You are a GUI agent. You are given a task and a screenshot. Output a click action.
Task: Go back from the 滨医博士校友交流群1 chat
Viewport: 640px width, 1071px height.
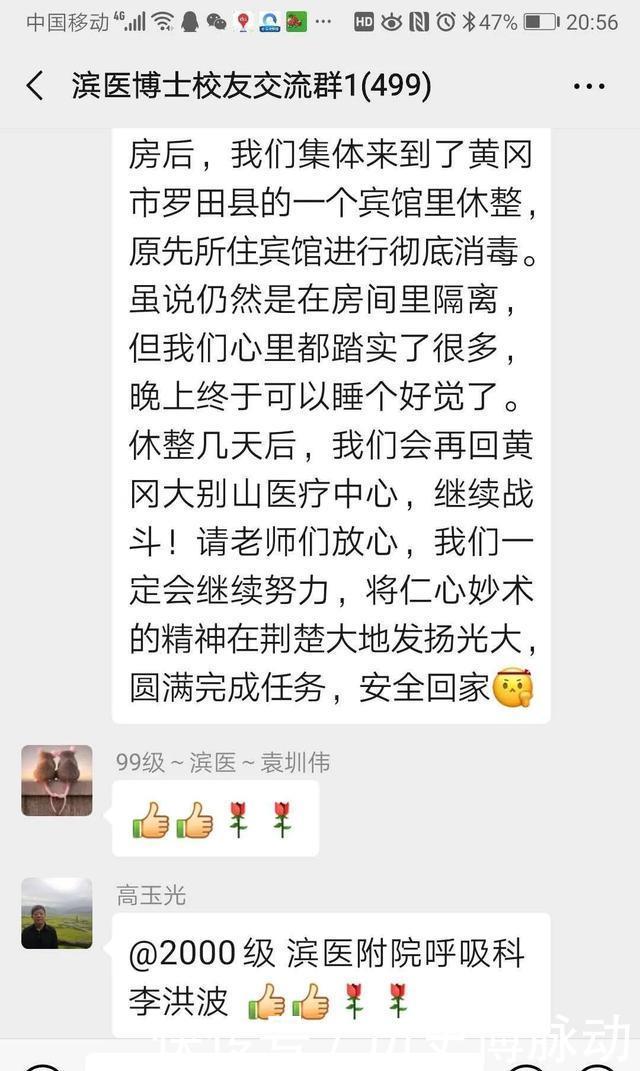(35, 86)
